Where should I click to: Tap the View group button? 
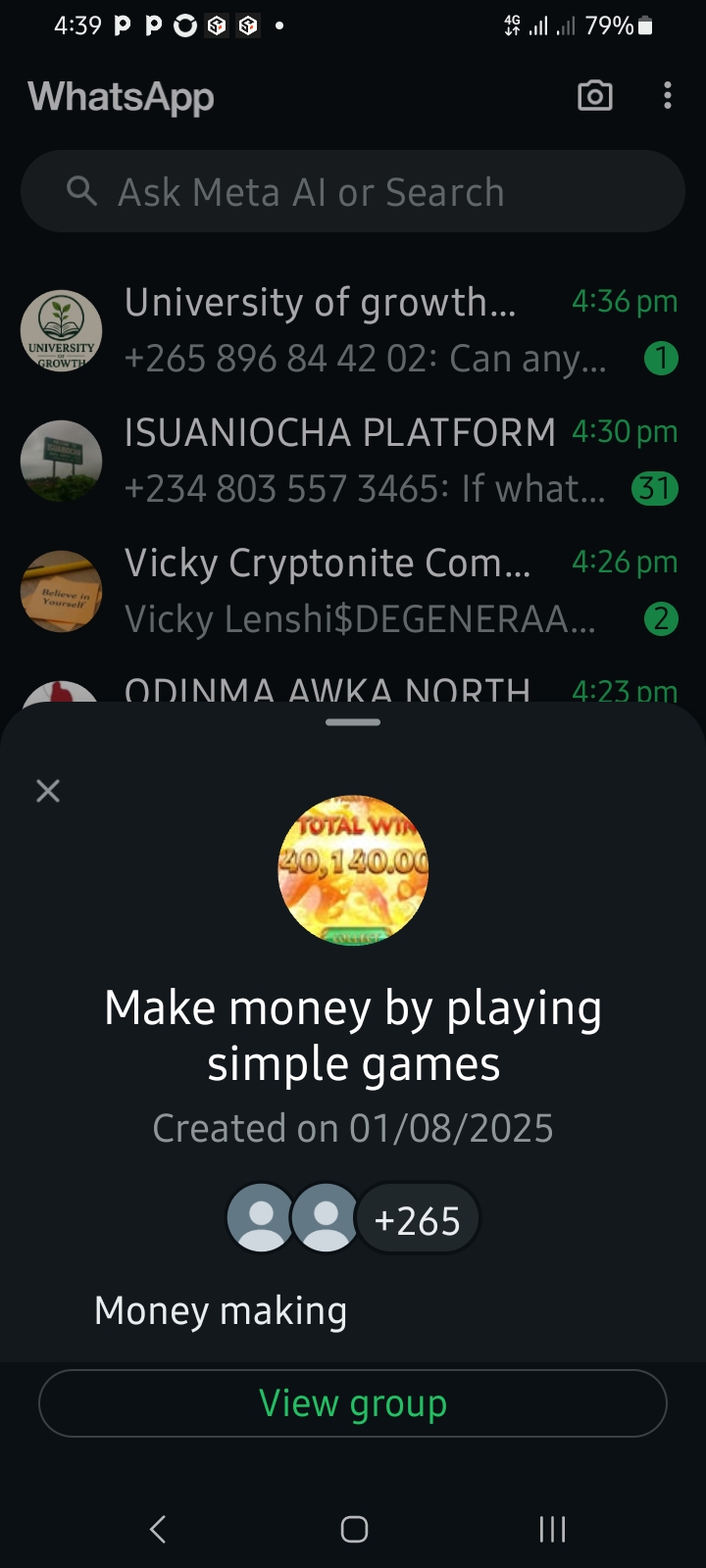353,1403
